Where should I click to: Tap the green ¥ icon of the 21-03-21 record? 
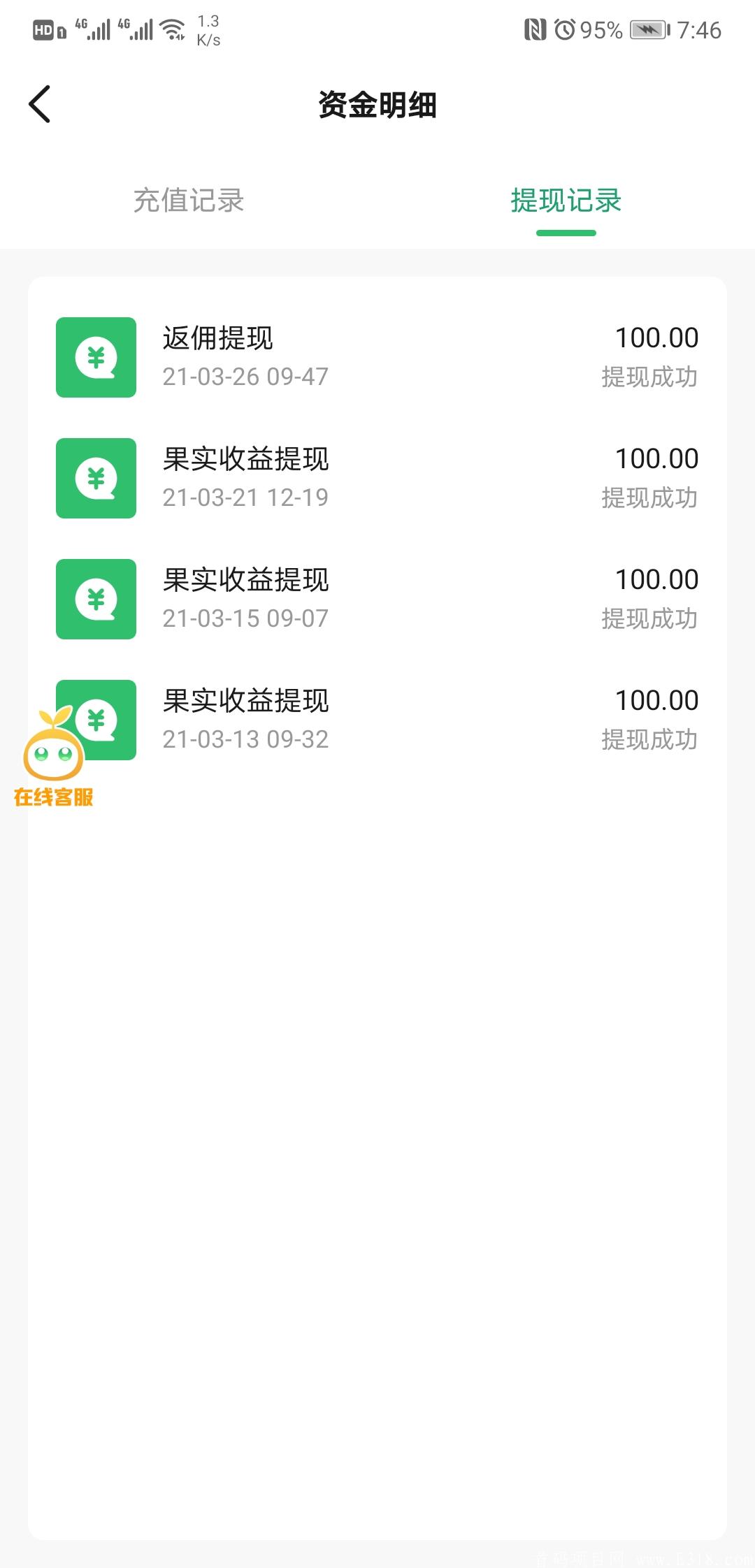(x=96, y=478)
